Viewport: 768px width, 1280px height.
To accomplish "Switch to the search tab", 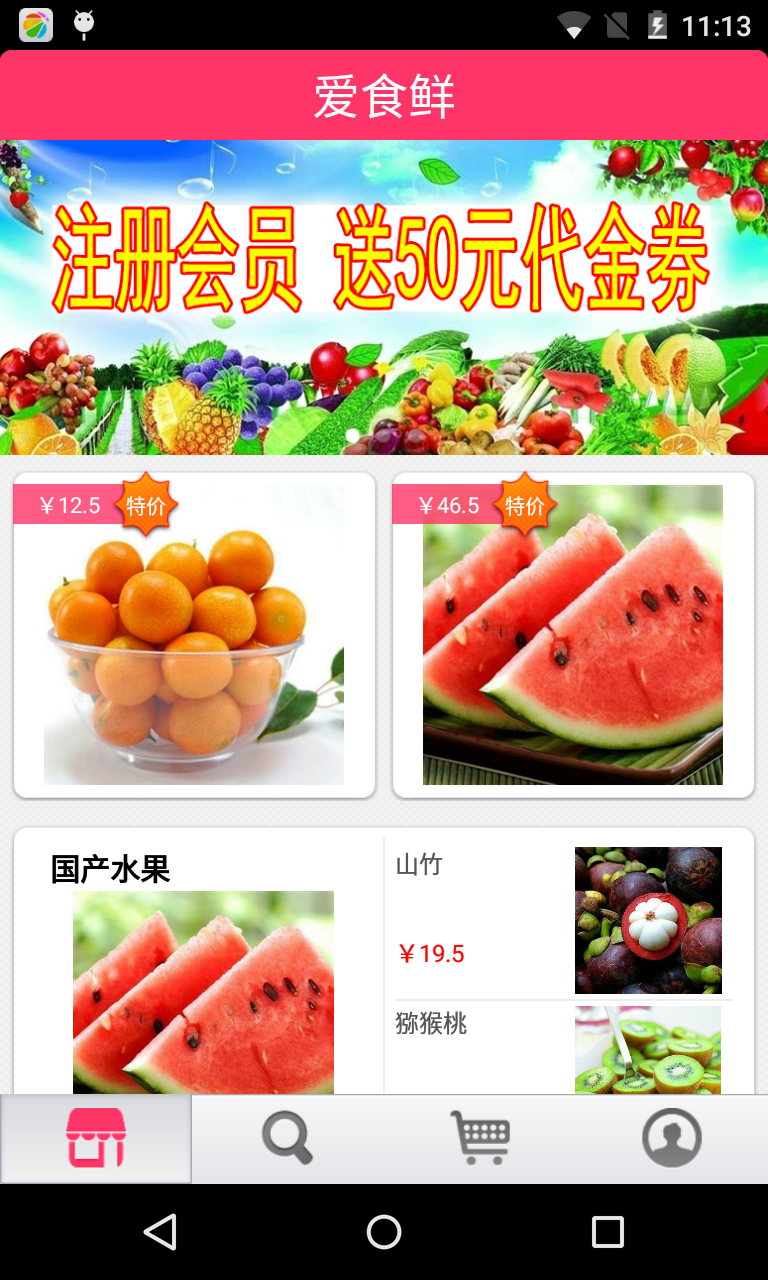I will [288, 1139].
